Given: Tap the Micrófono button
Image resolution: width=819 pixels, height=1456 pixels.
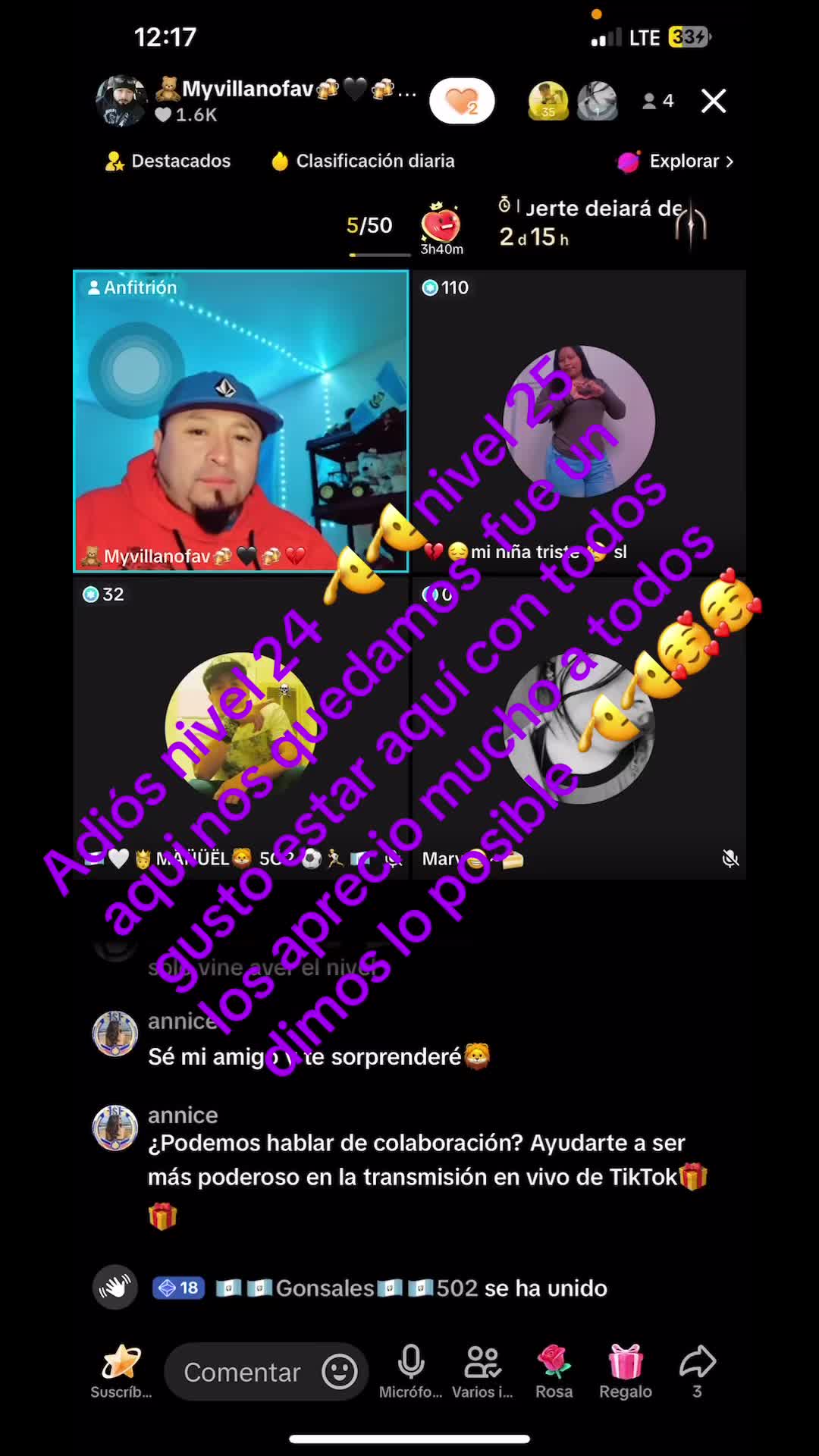Looking at the screenshot, I should tap(410, 1370).
